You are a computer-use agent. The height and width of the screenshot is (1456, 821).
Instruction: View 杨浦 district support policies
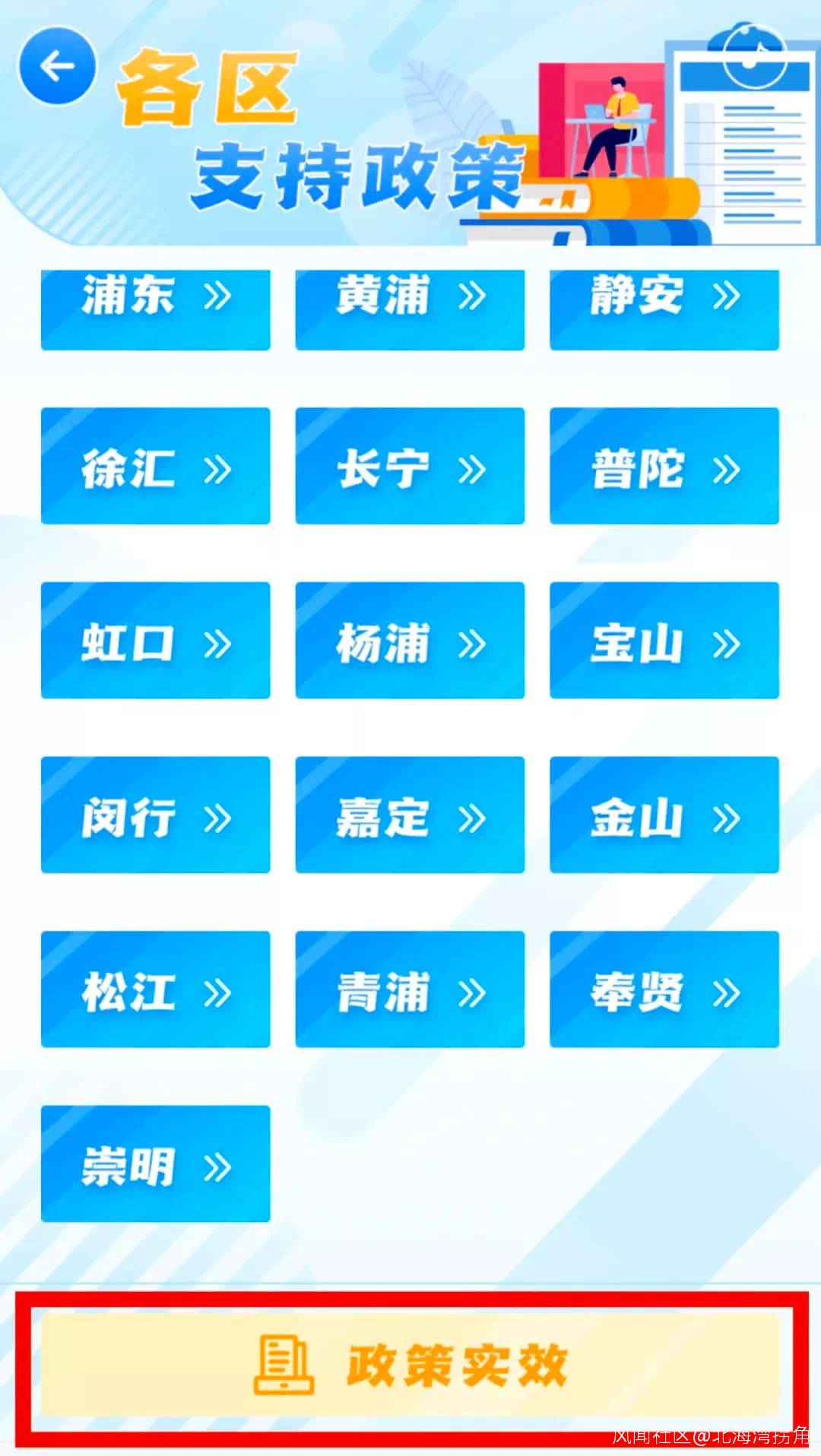(x=410, y=640)
